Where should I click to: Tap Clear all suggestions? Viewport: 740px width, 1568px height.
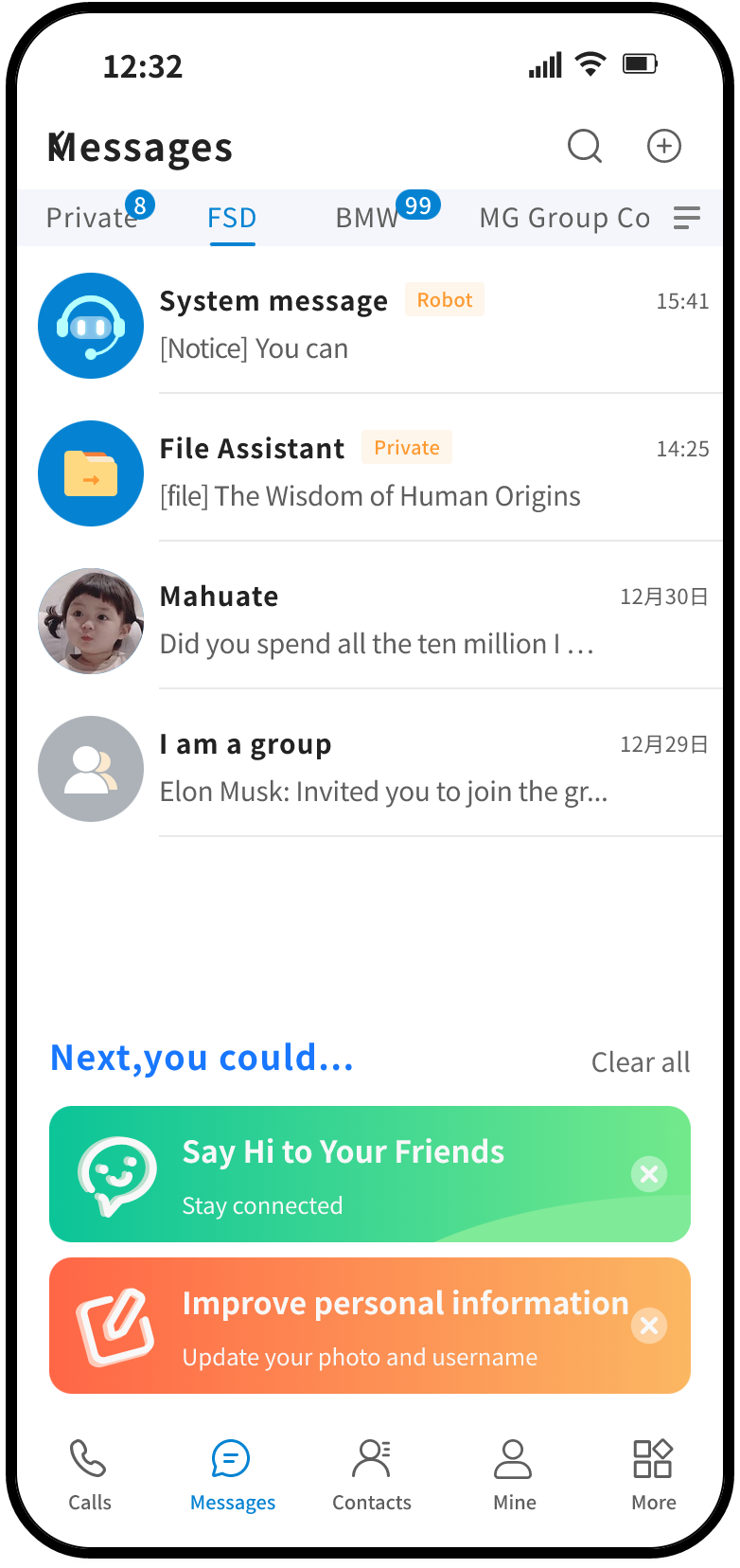pos(641,1062)
